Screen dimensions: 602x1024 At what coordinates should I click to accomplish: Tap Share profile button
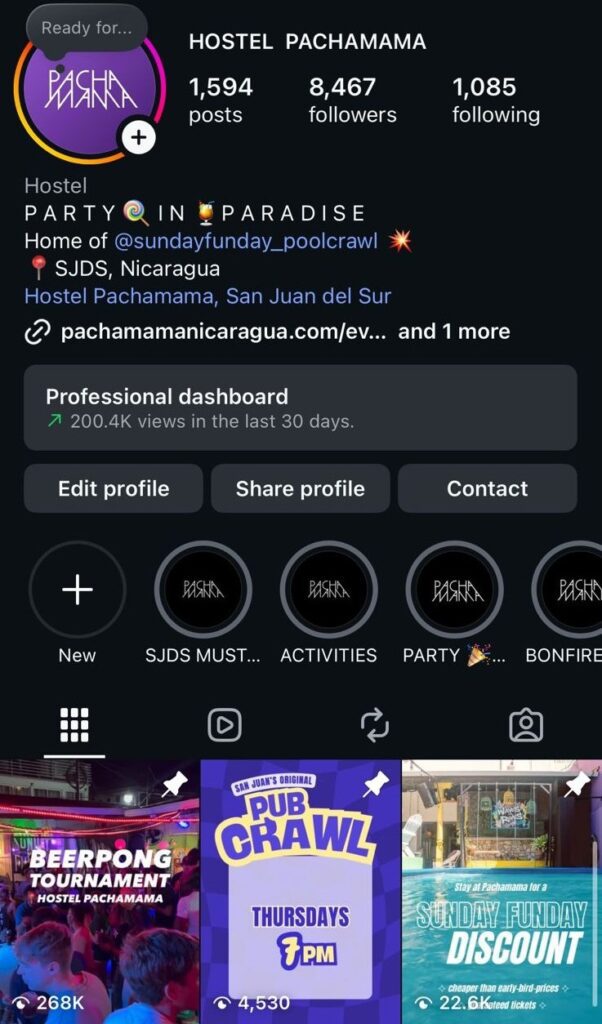[x=300, y=489]
